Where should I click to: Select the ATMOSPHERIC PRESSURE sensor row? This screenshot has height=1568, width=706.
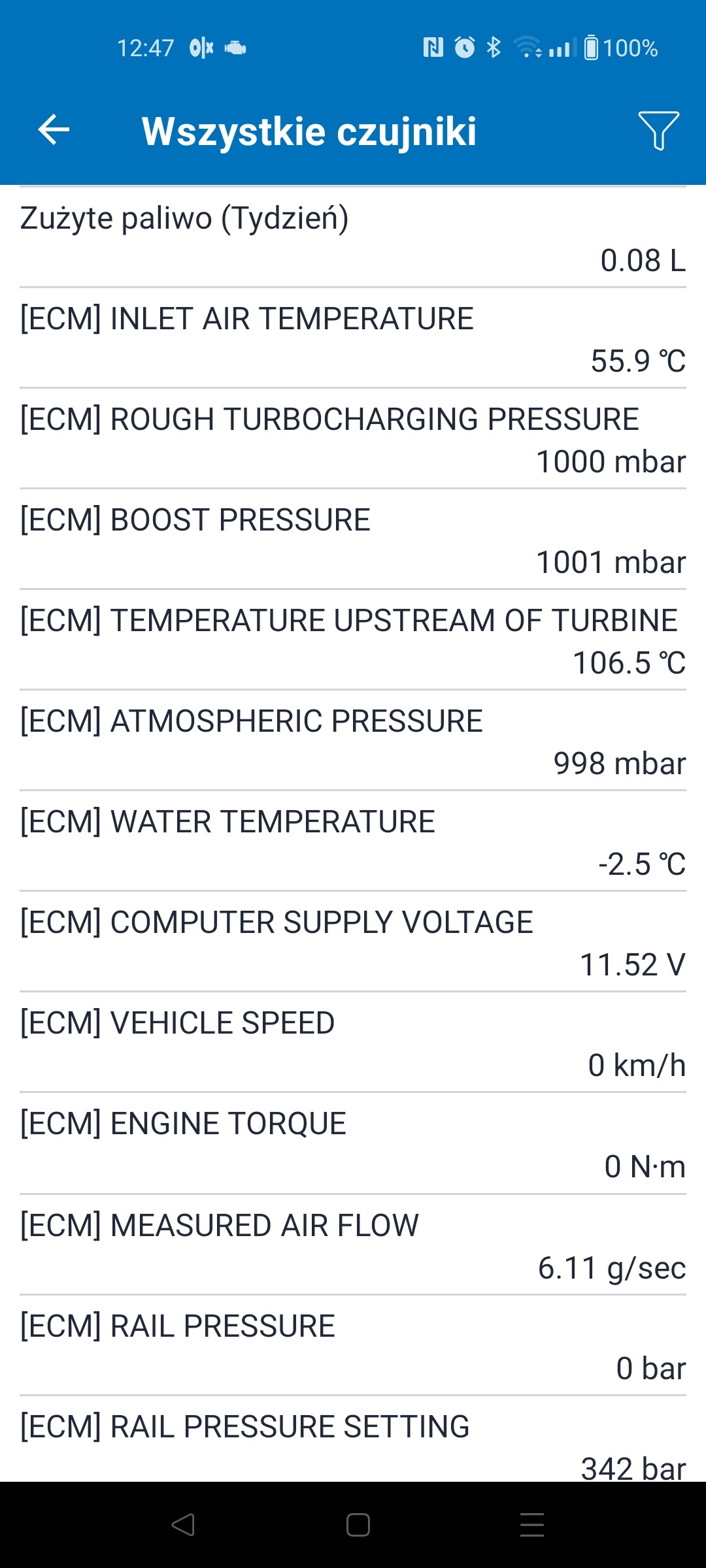353,741
